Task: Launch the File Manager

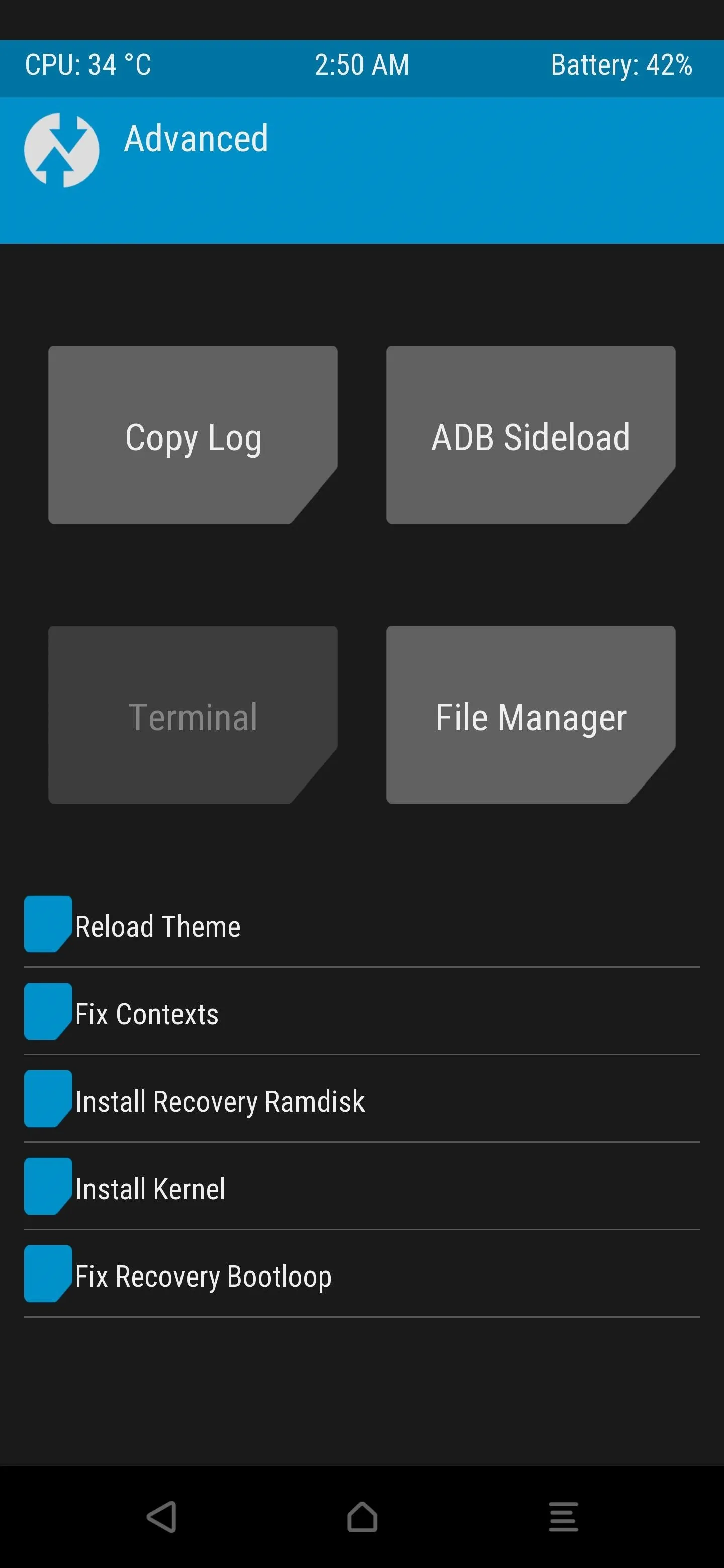Action: tap(530, 715)
